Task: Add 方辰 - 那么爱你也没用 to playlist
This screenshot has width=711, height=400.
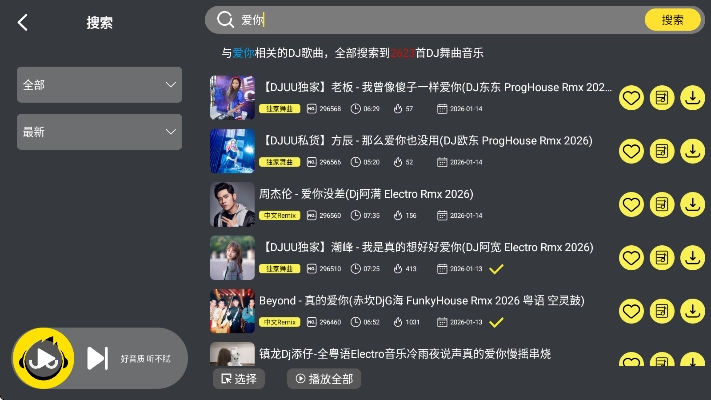Action: tap(661, 151)
